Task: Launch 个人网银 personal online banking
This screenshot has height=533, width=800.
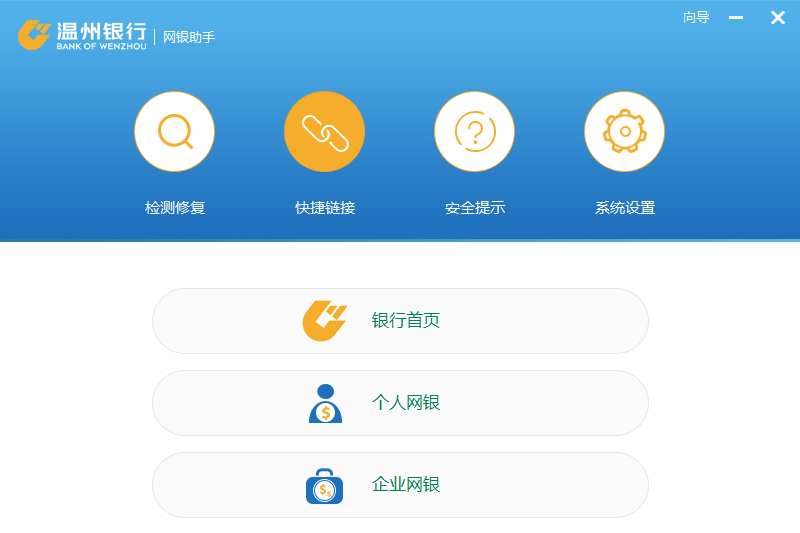Action: [x=400, y=403]
